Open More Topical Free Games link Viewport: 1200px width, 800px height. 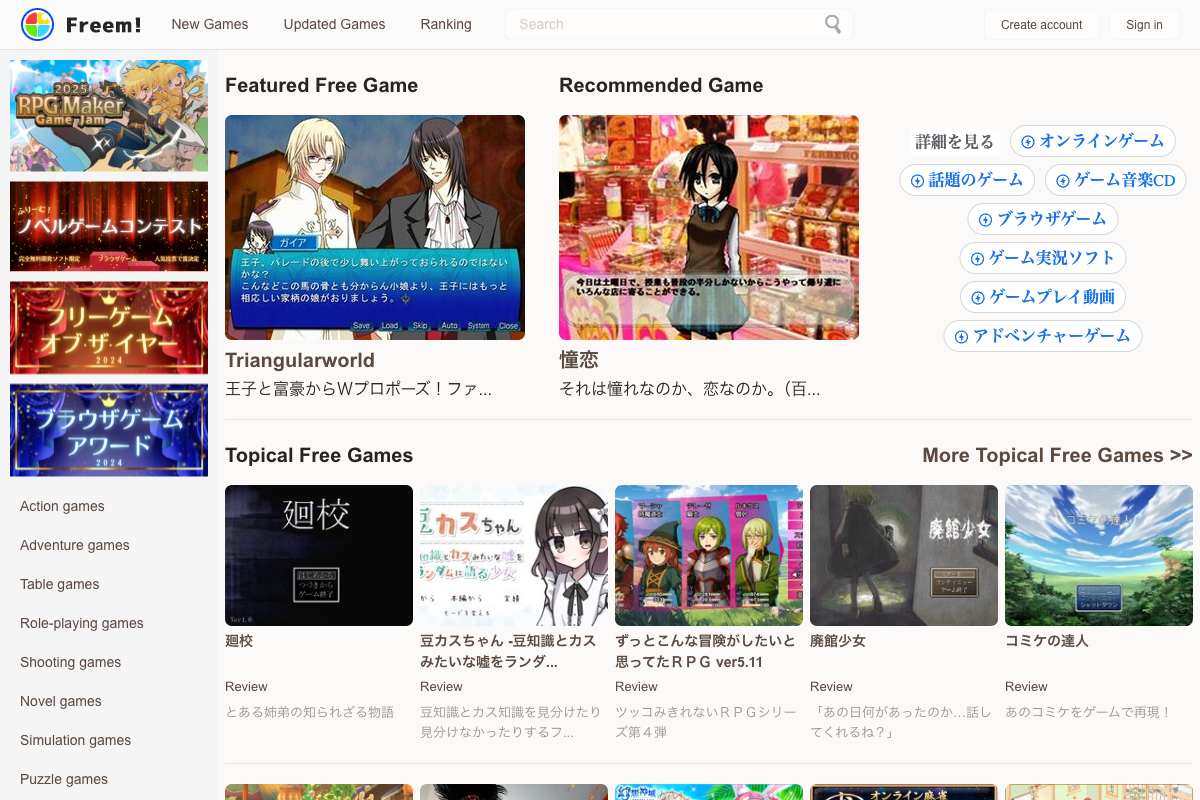[1057, 455]
